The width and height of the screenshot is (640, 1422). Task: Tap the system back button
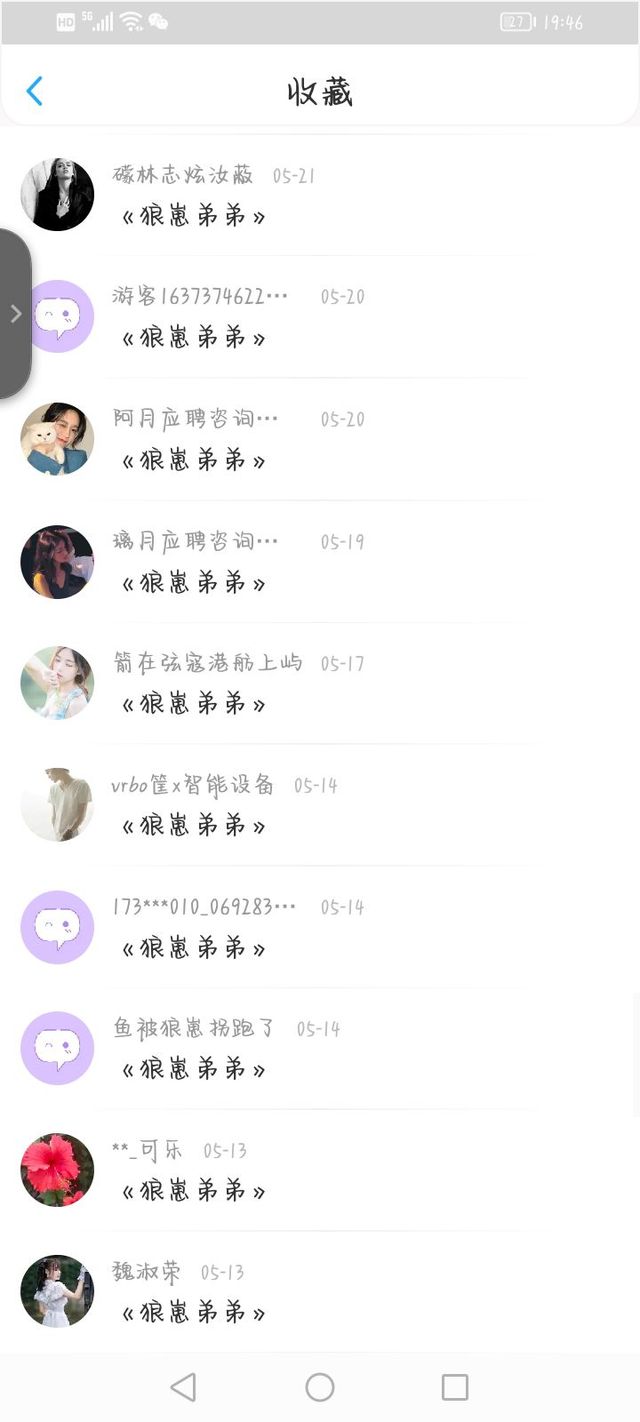(183, 1387)
